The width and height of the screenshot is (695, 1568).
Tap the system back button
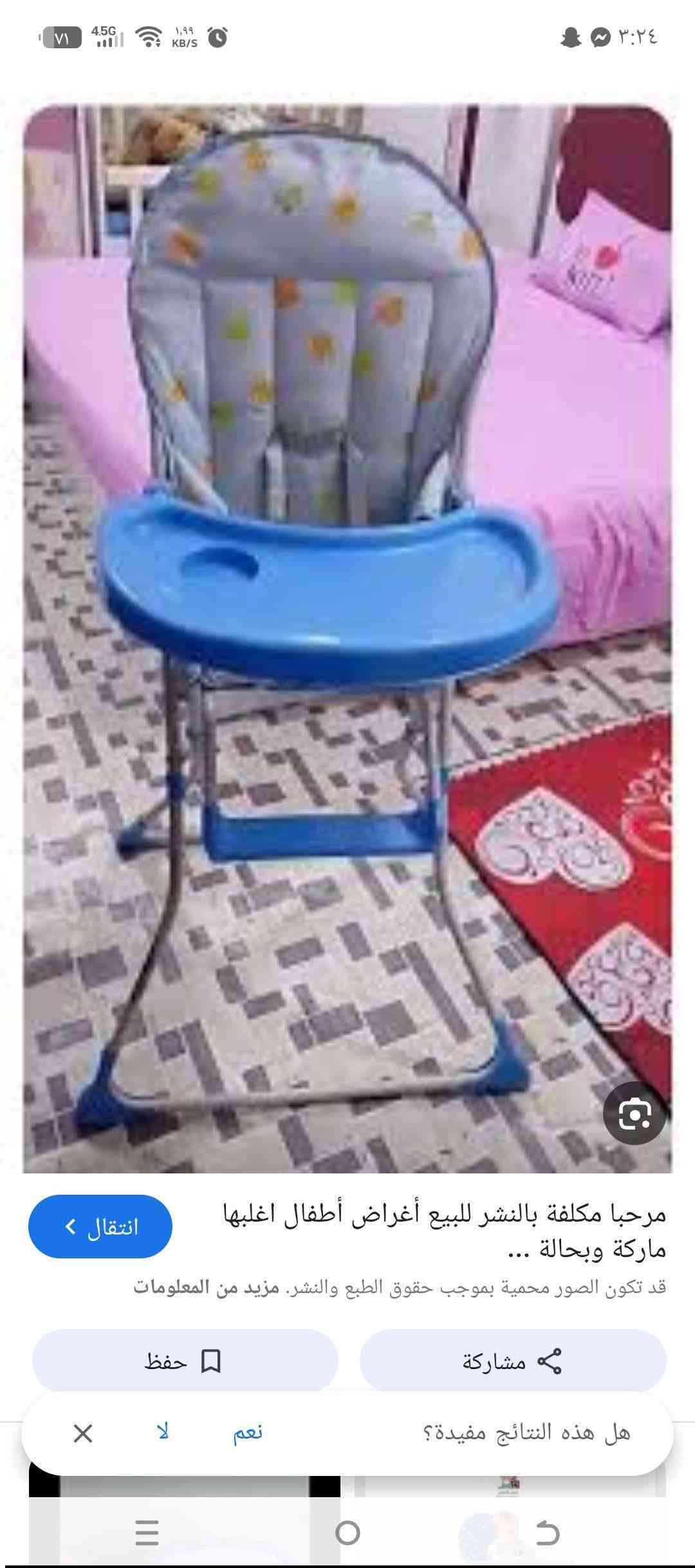coord(548,1533)
